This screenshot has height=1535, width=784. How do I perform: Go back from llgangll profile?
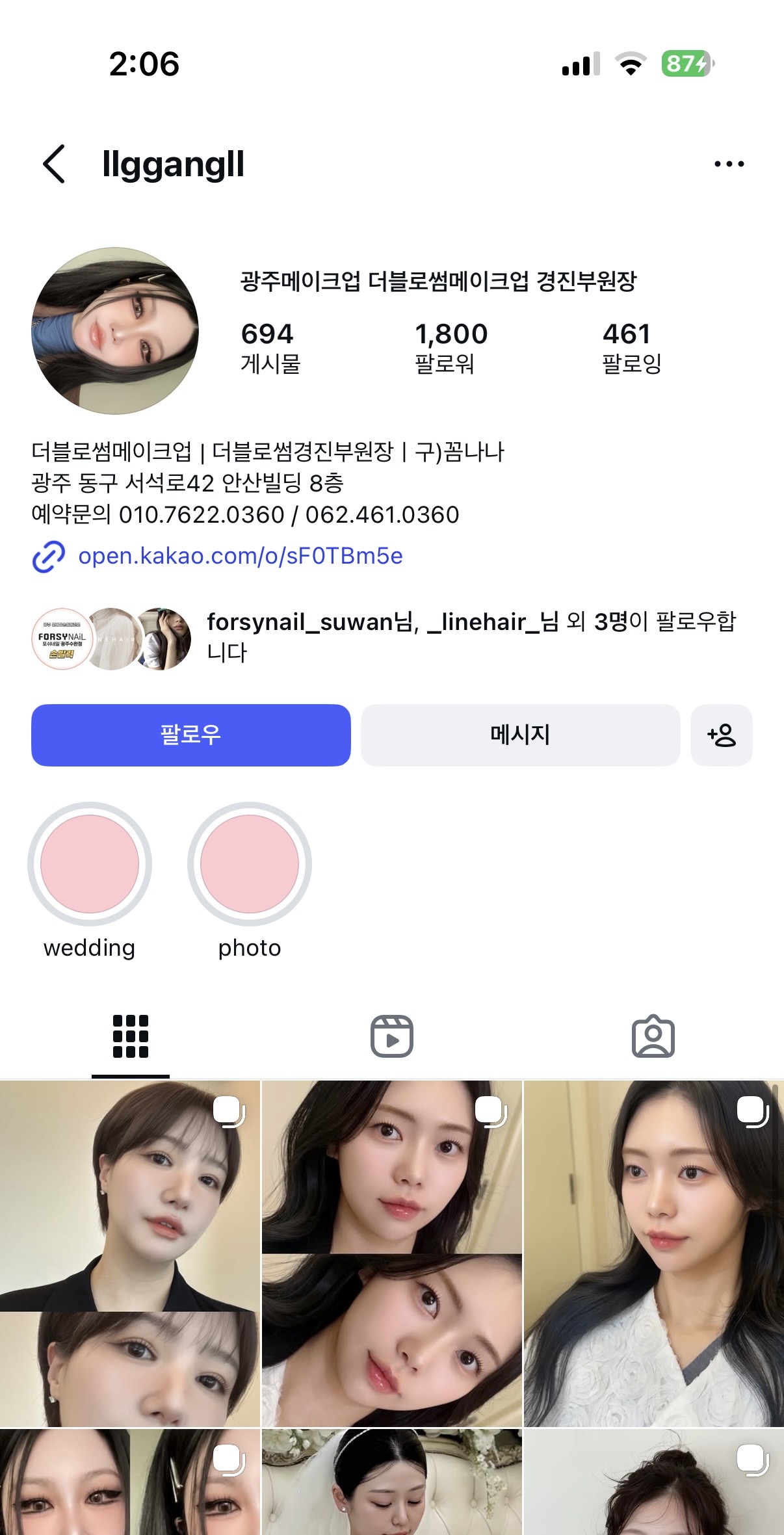(x=54, y=164)
